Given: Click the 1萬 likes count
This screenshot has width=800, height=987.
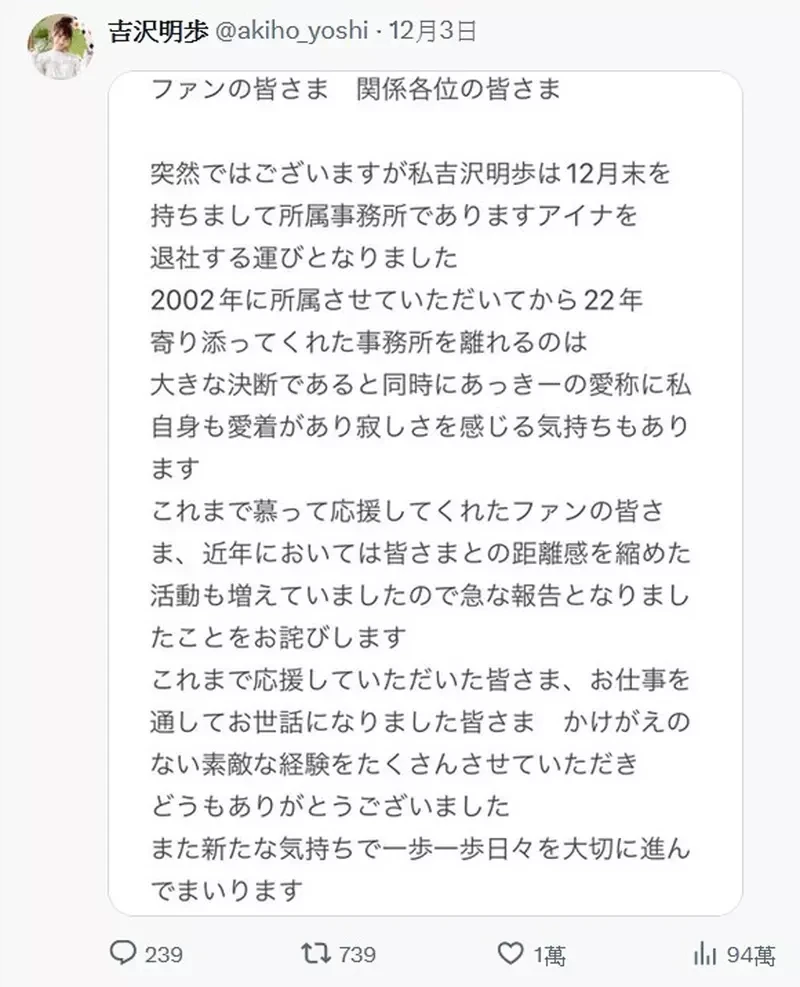Looking at the screenshot, I should [543, 955].
